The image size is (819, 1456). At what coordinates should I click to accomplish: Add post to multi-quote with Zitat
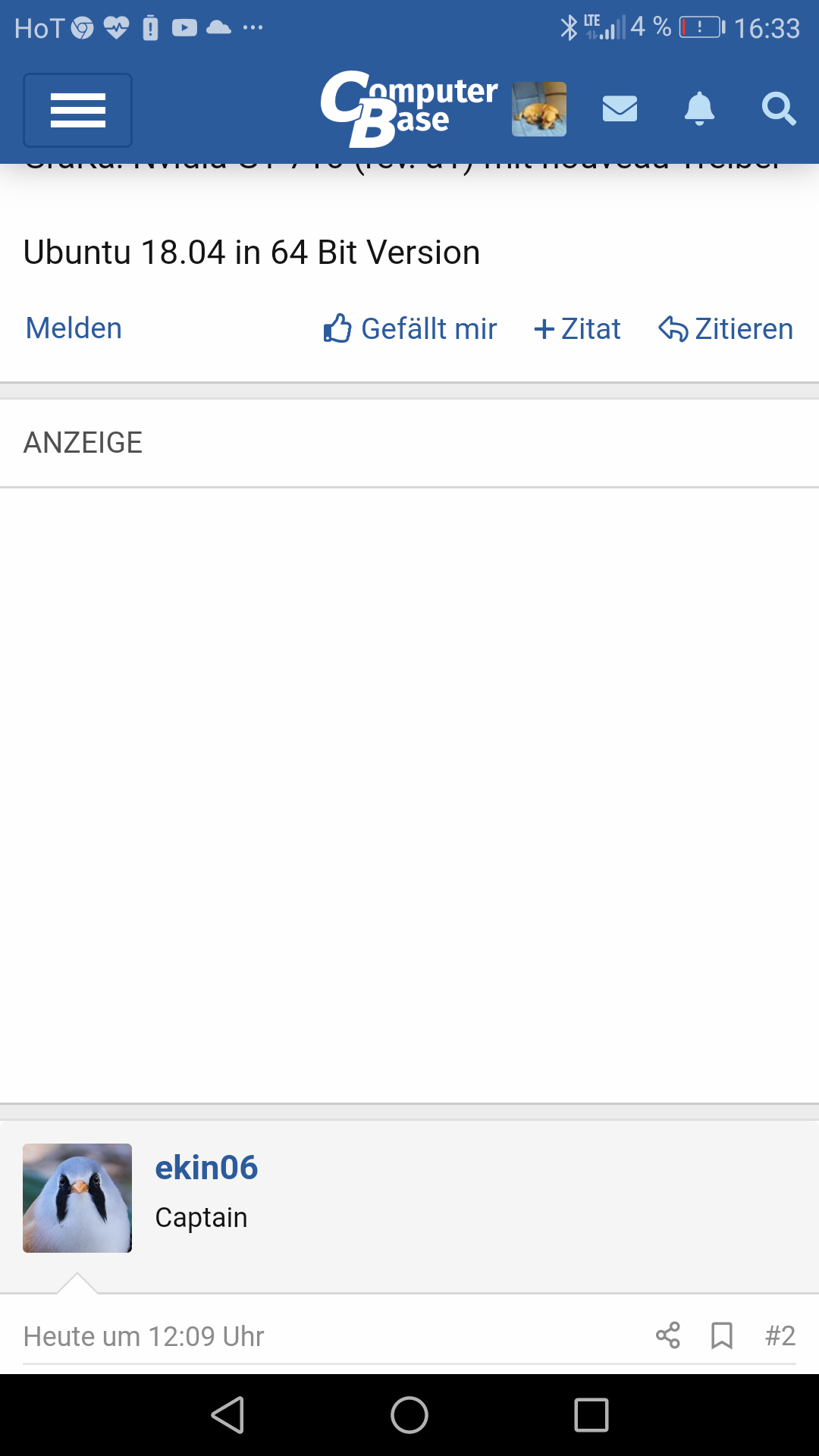click(577, 329)
